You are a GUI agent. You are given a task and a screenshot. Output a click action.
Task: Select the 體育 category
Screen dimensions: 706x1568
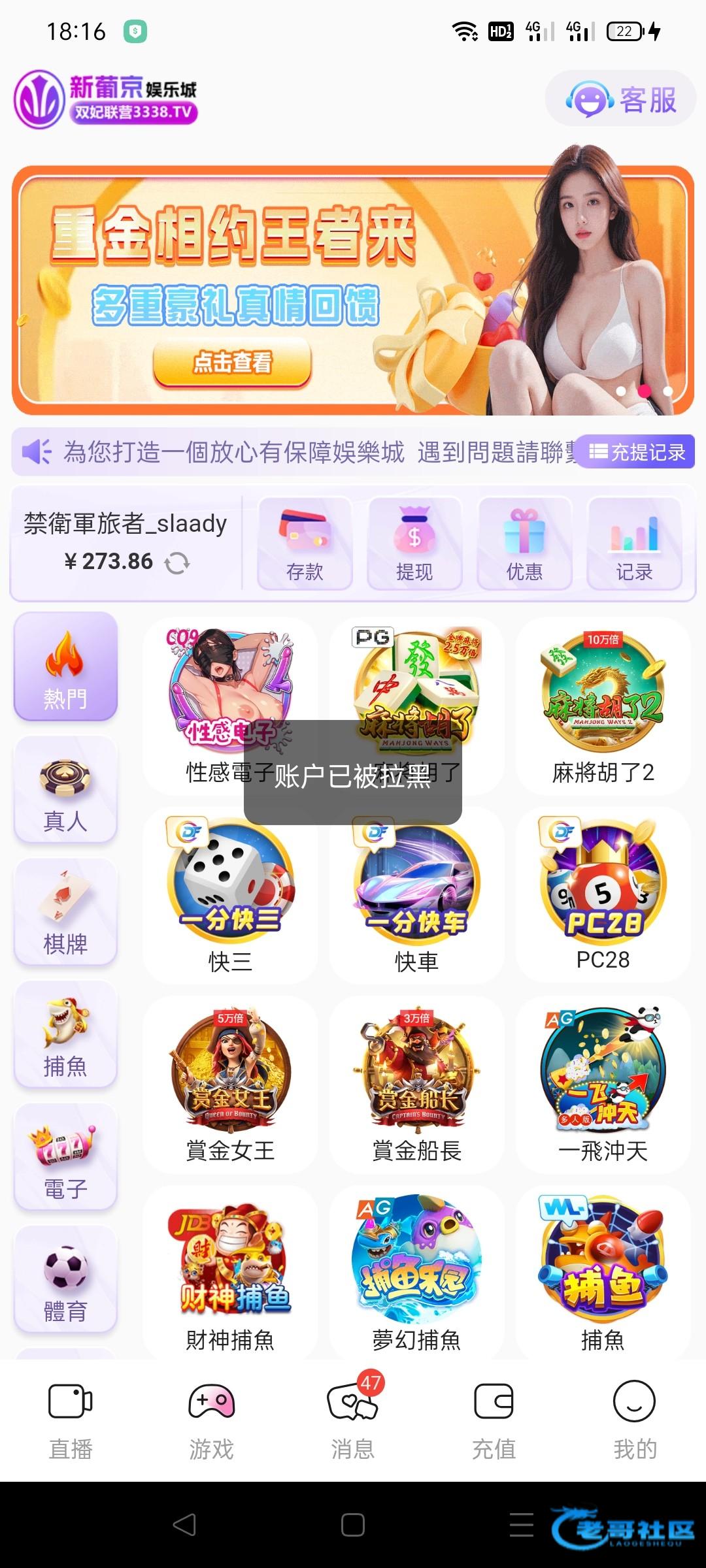pos(65,1279)
